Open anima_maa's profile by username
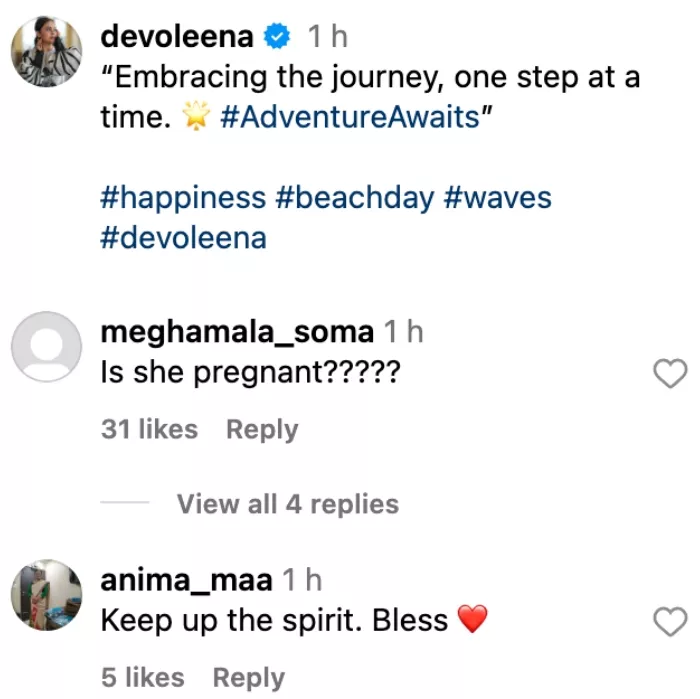The height and width of the screenshot is (699, 700). (x=187, y=579)
